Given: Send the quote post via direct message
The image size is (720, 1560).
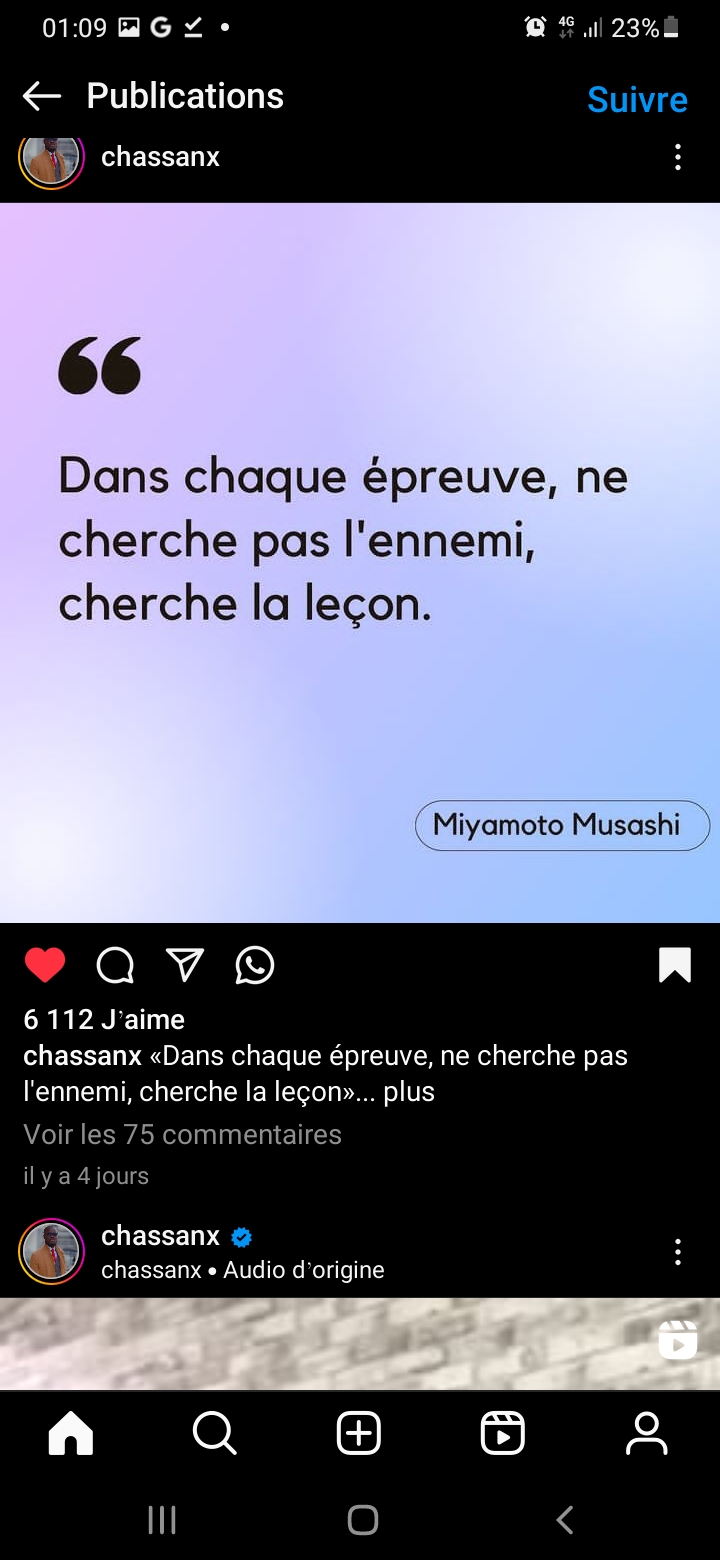Looking at the screenshot, I should (185, 965).
